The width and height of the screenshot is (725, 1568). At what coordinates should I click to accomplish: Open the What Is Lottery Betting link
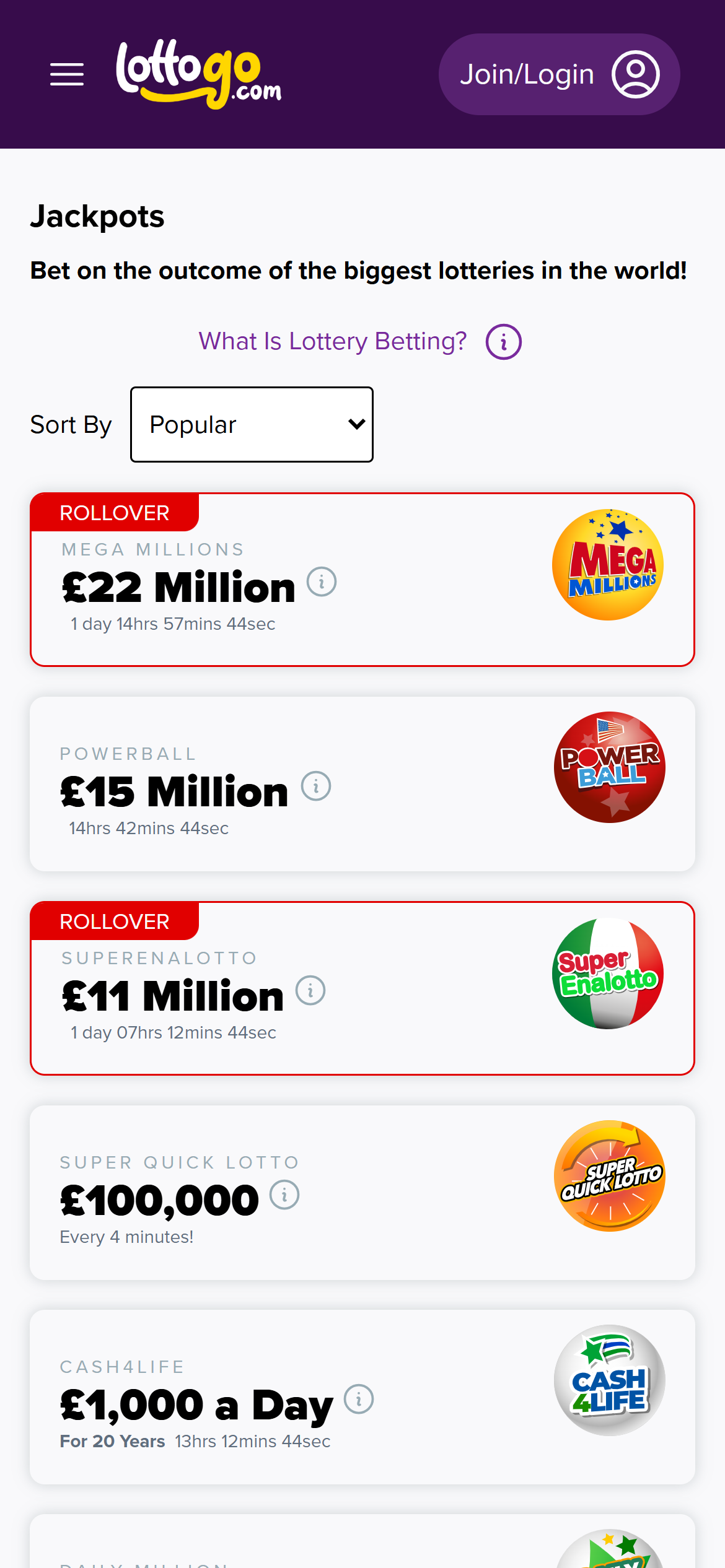coord(333,340)
